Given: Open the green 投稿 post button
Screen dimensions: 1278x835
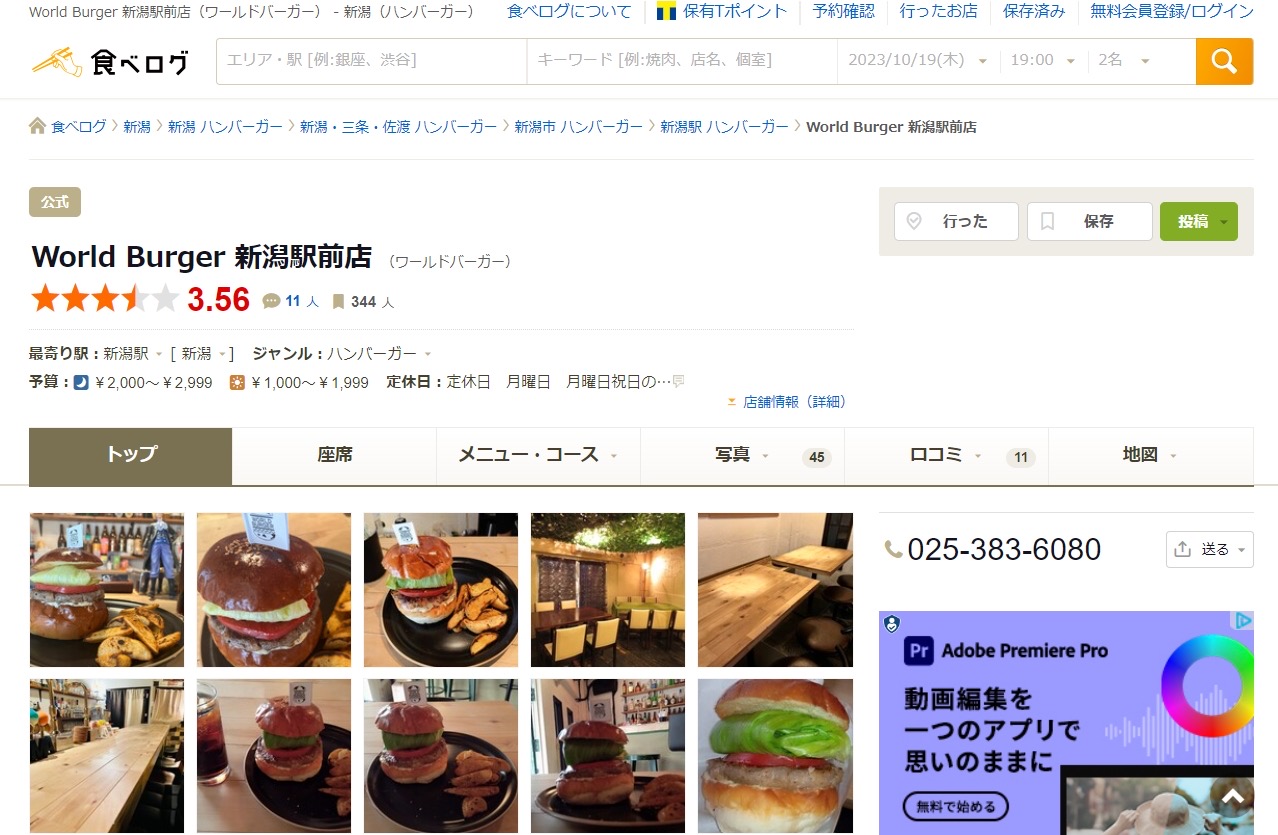Looking at the screenshot, I should 1198,222.
